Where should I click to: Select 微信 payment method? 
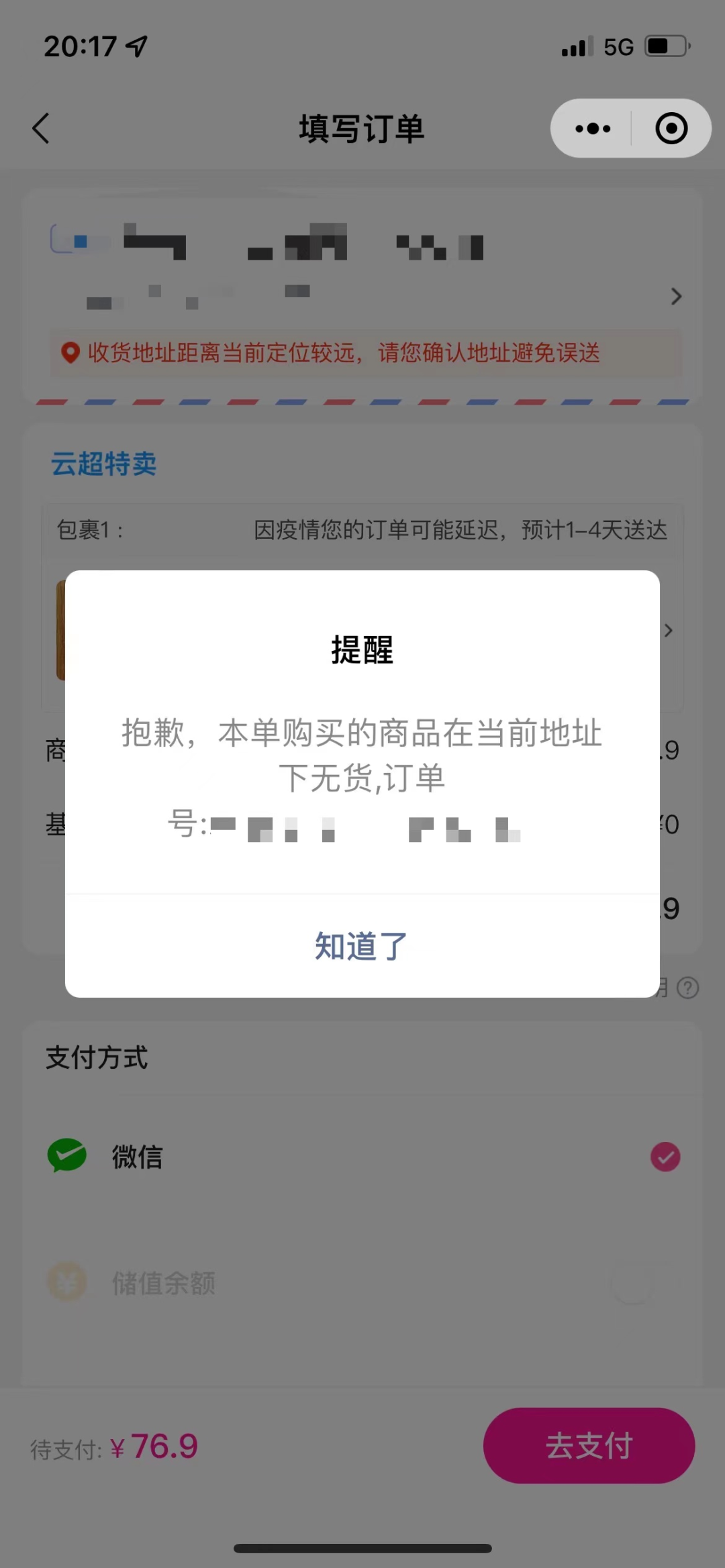pyautogui.click(x=665, y=1157)
